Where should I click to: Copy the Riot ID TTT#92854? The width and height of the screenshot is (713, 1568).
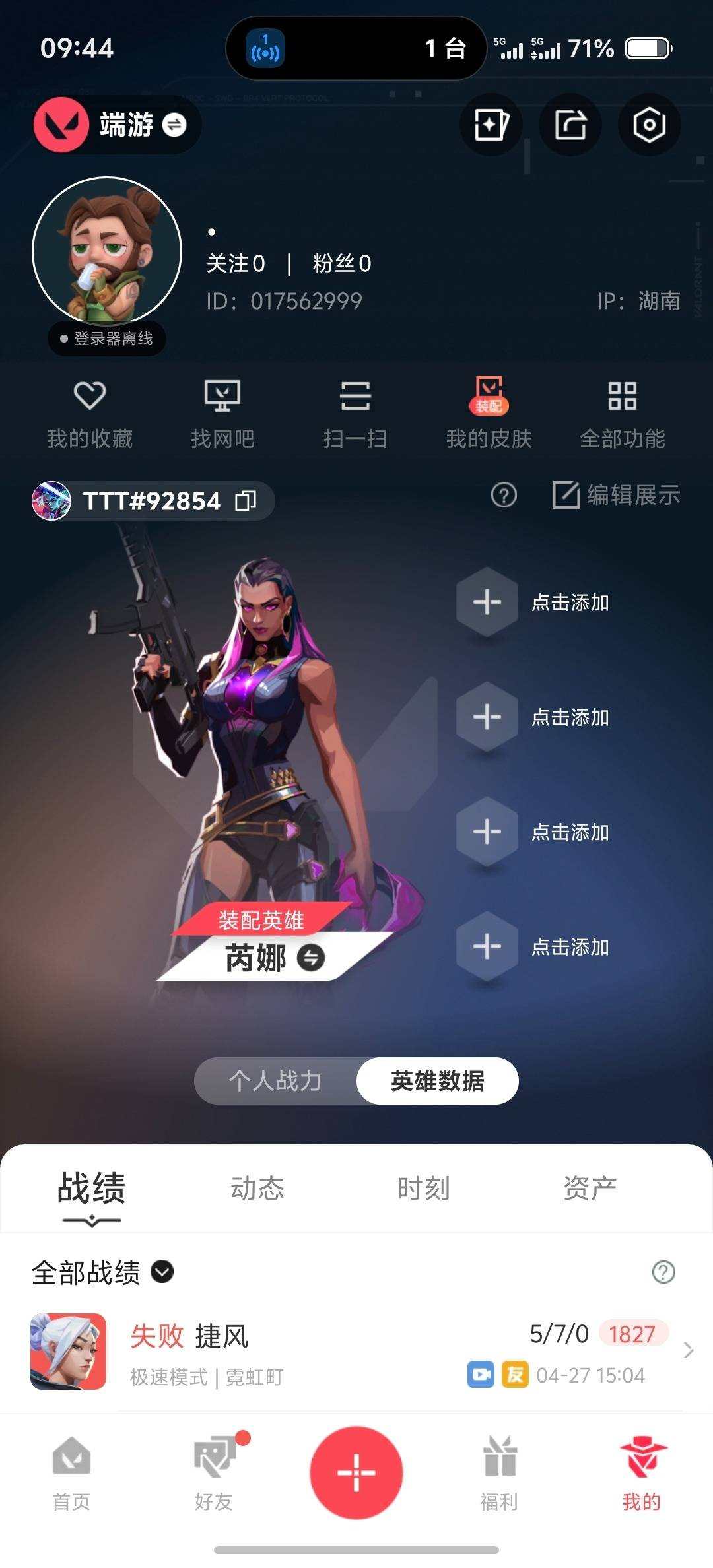(247, 500)
